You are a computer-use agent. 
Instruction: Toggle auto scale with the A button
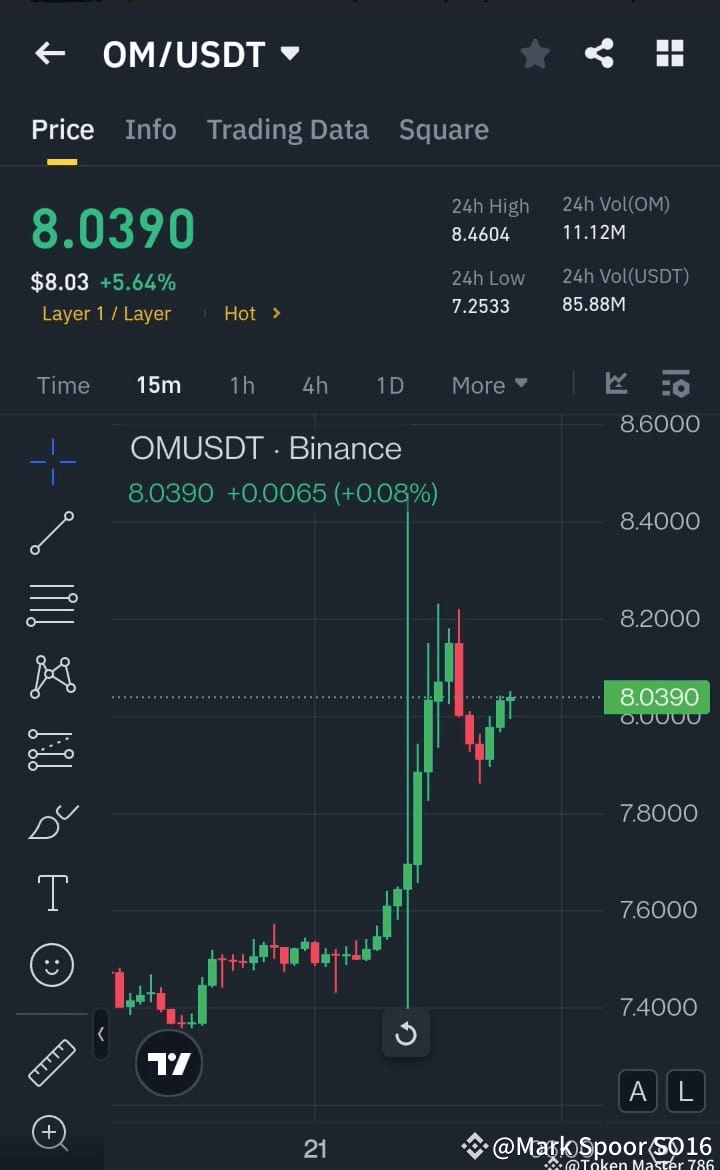click(638, 1091)
